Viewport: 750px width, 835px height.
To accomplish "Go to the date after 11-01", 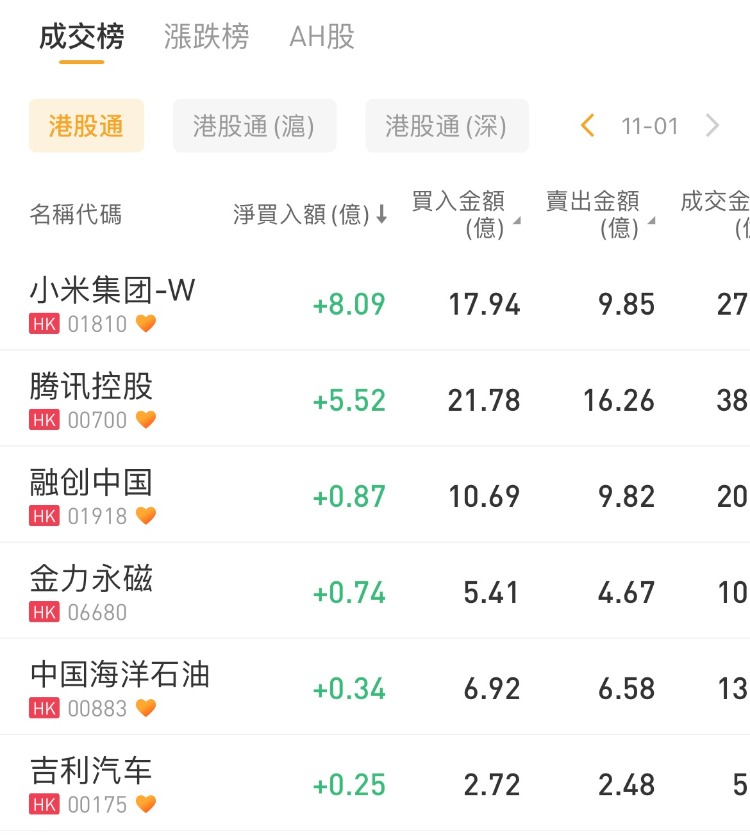I will pos(712,126).
